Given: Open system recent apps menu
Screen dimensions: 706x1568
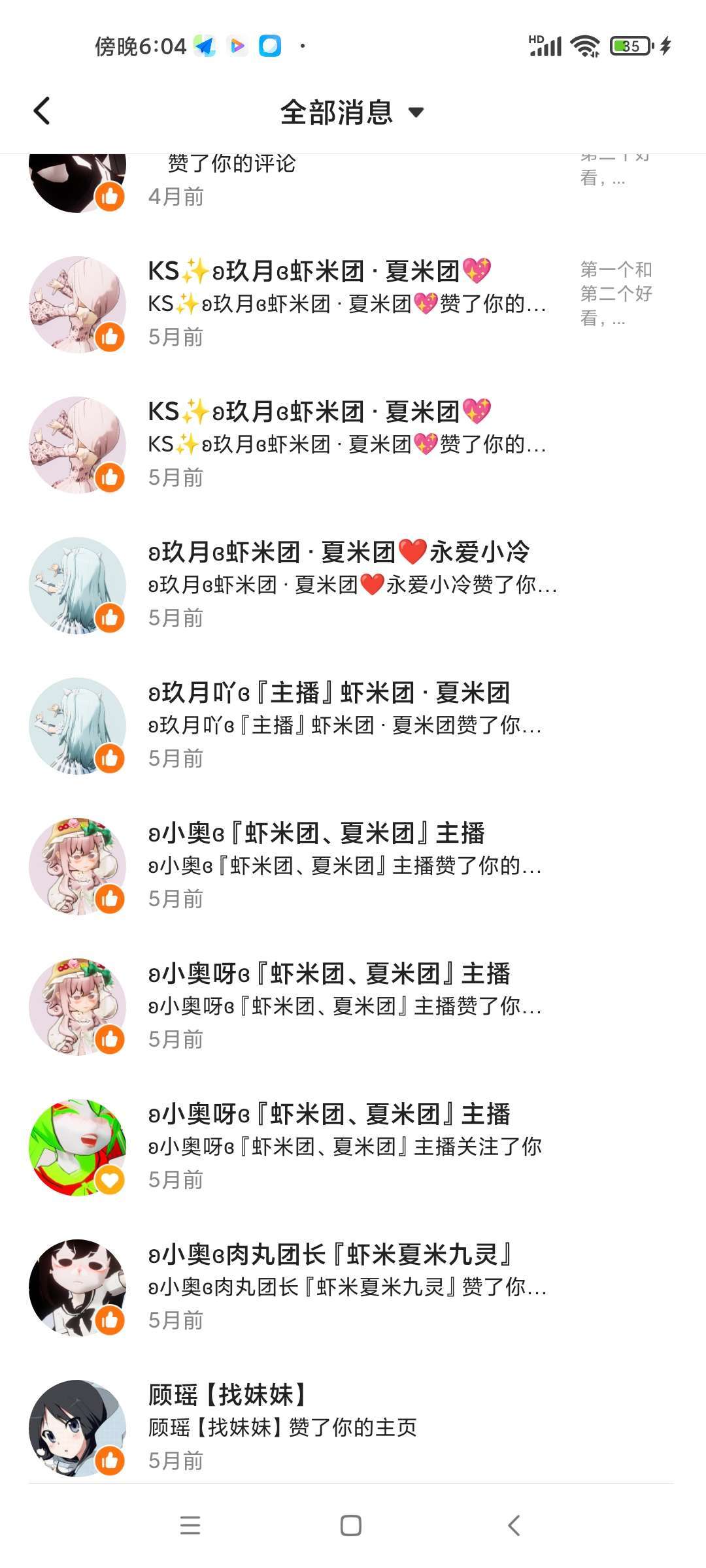Looking at the screenshot, I should [x=190, y=1526].
